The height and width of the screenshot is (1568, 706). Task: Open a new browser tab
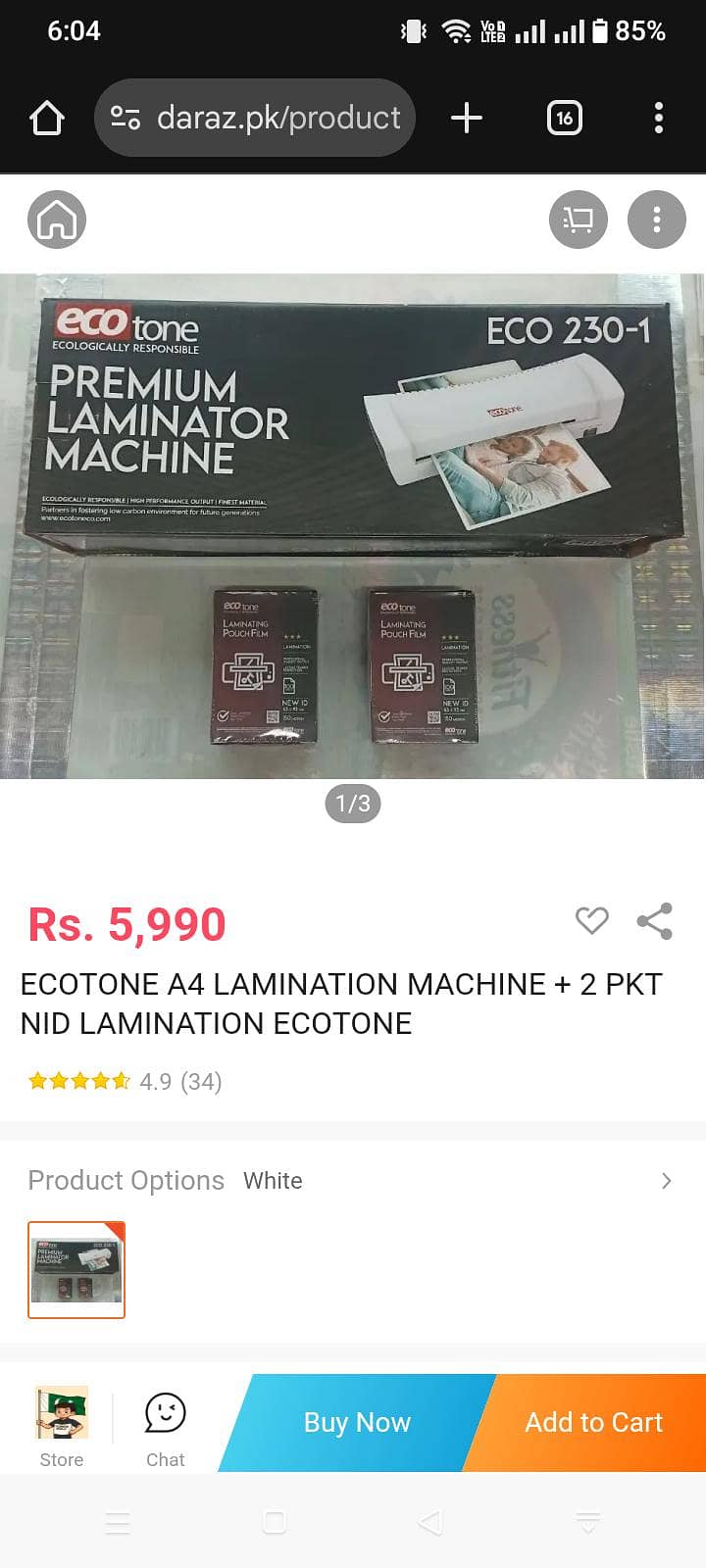(466, 117)
